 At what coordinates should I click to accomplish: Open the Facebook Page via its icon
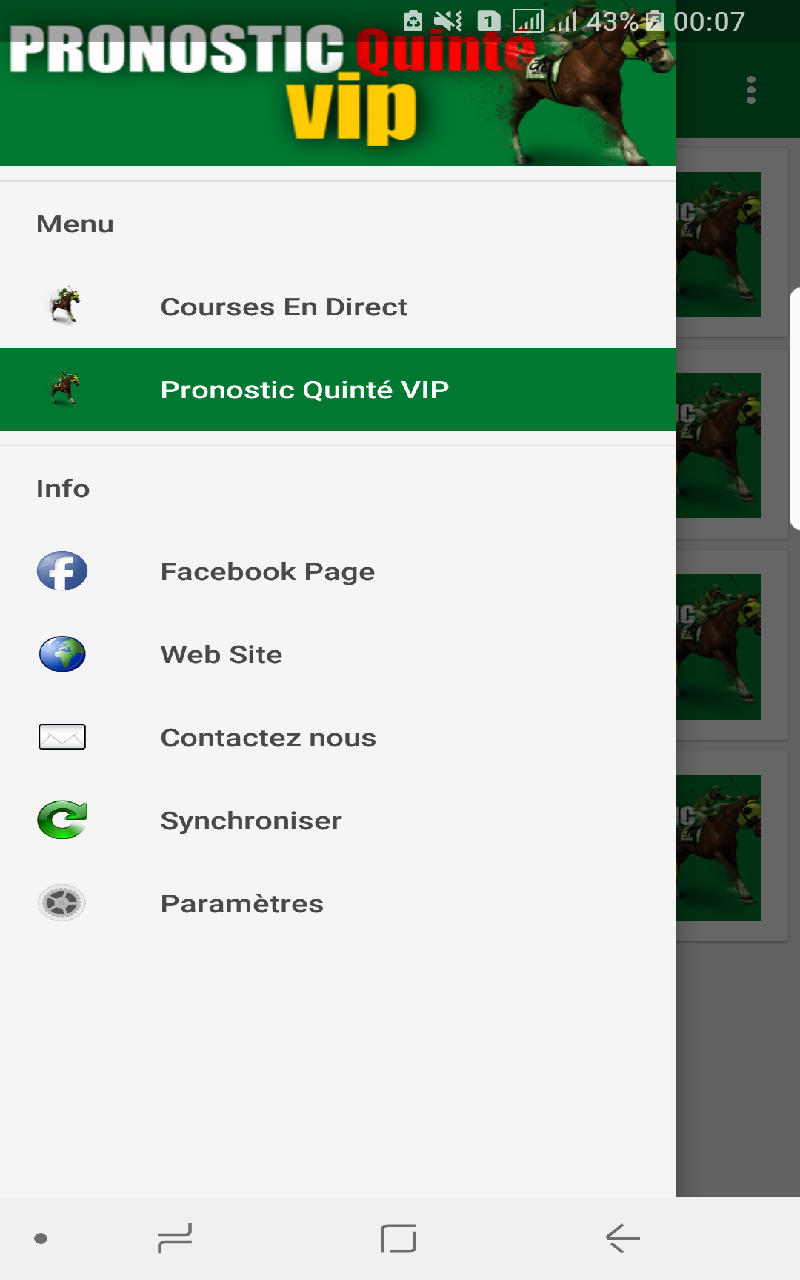click(61, 571)
